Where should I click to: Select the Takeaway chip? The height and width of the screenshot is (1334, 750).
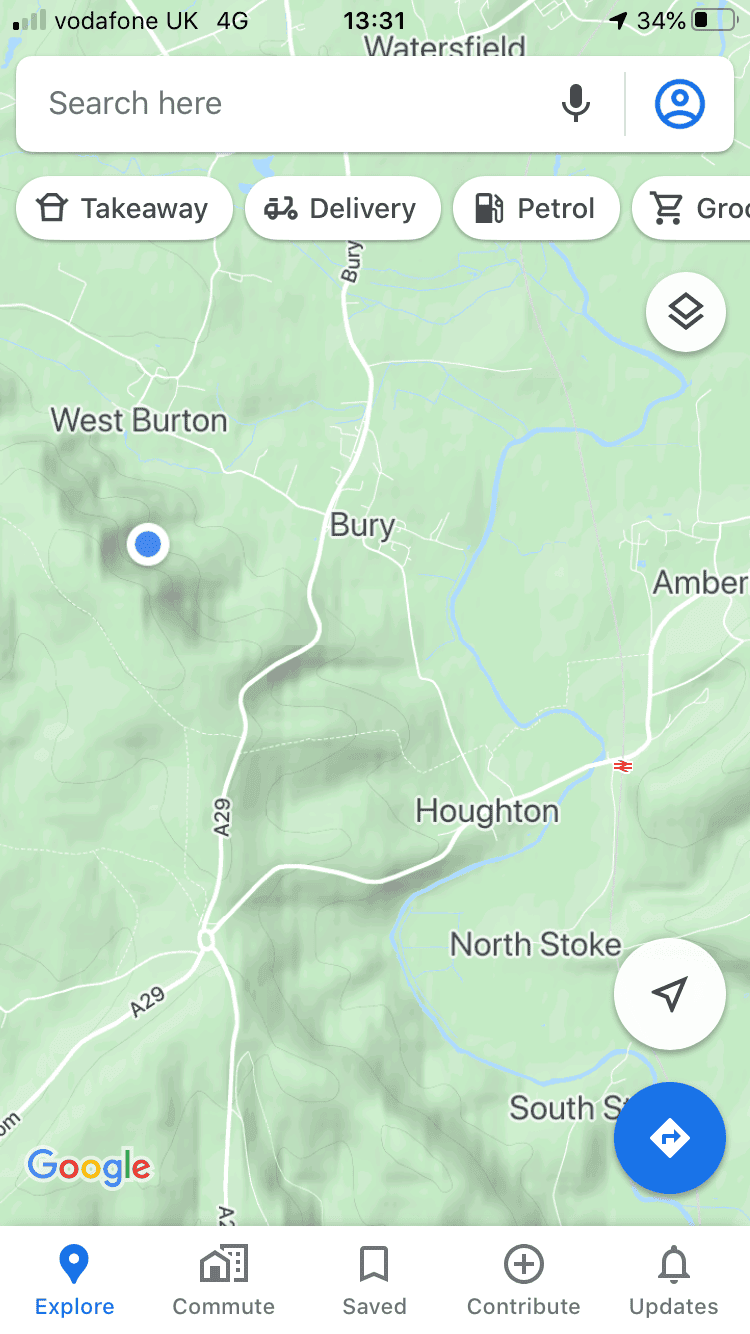point(125,208)
